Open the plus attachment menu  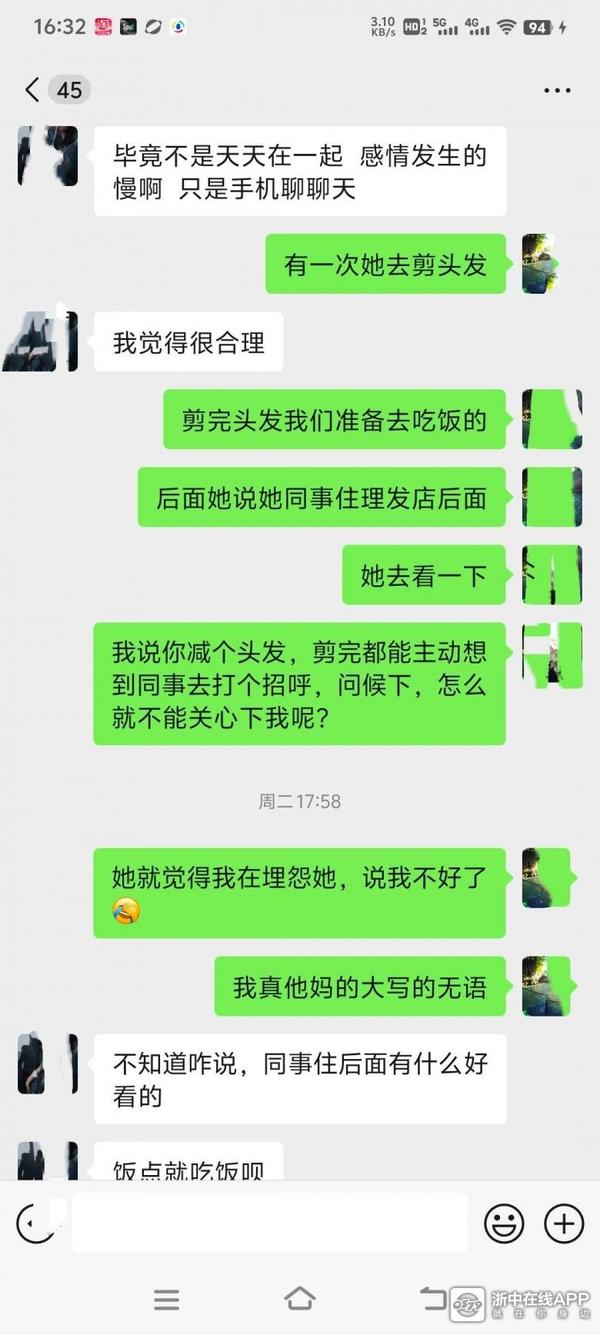coord(563,1222)
